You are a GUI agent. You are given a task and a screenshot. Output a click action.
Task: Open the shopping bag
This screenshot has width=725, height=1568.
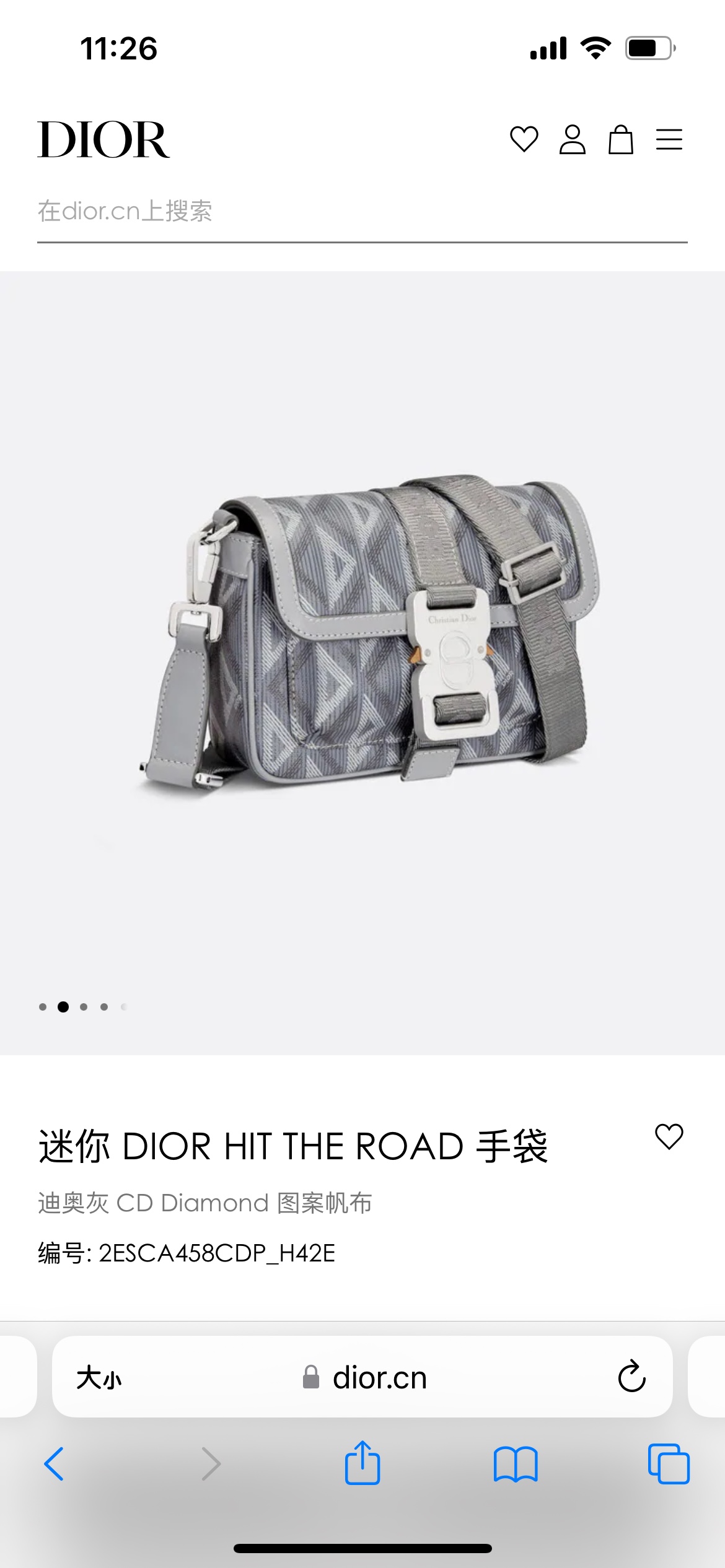(620, 139)
